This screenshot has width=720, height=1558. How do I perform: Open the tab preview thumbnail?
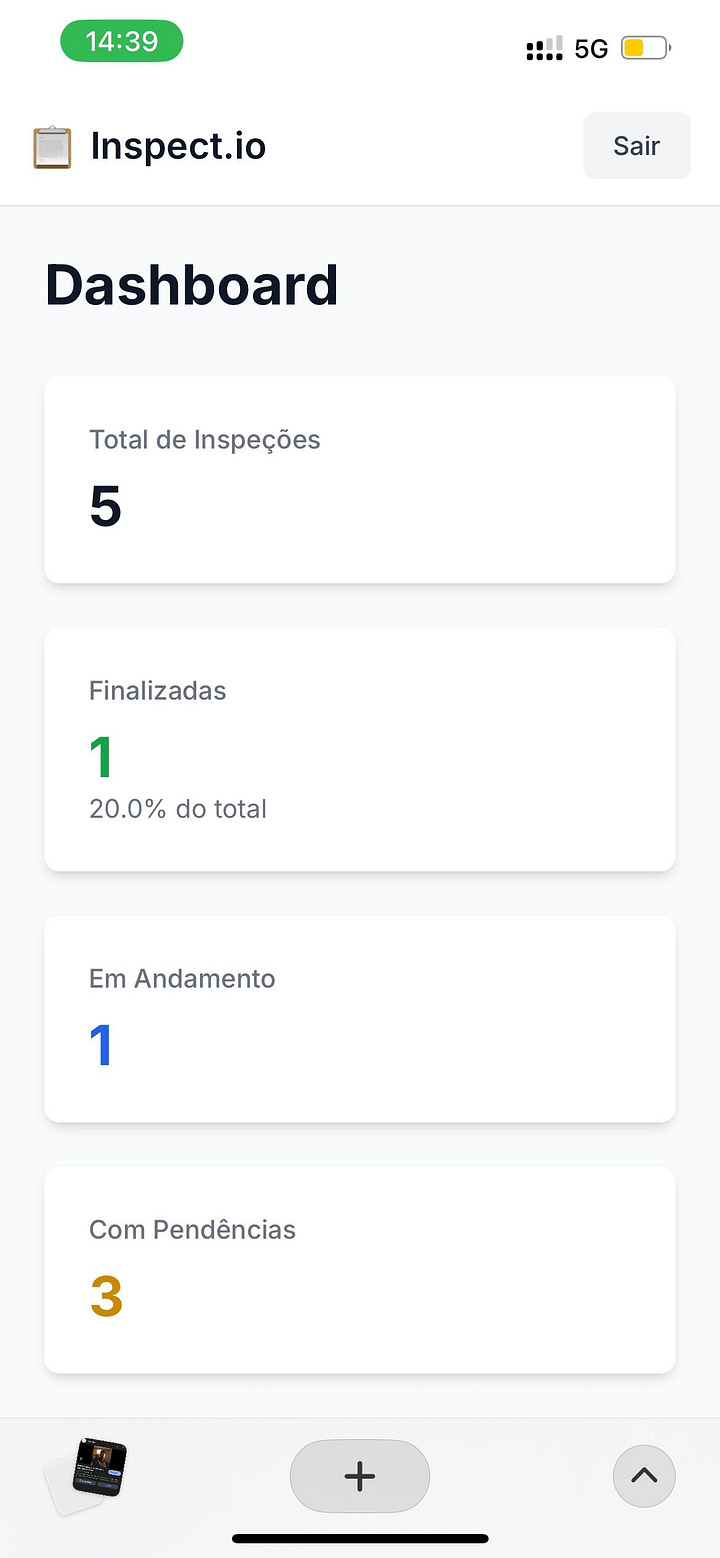coord(90,1474)
